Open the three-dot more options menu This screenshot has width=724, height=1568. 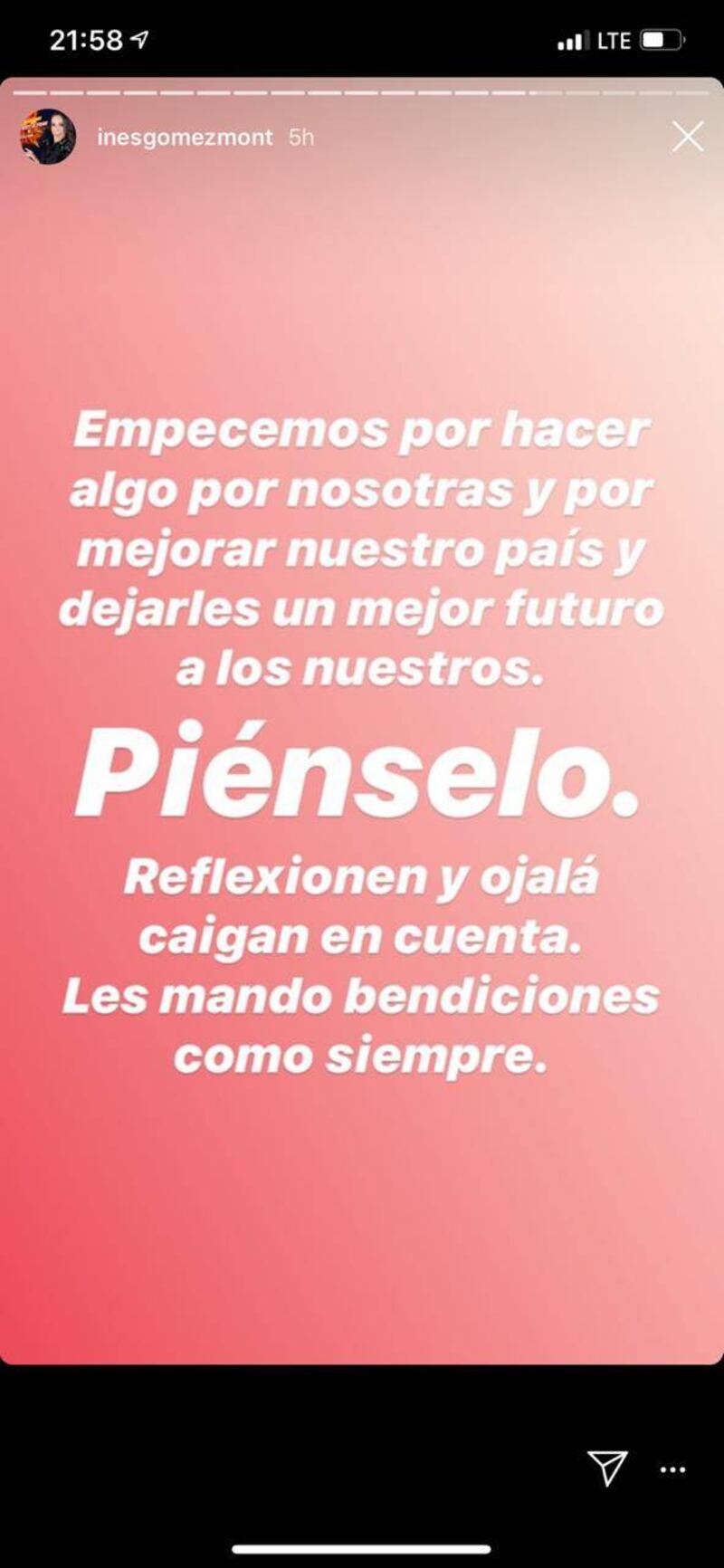click(672, 1470)
